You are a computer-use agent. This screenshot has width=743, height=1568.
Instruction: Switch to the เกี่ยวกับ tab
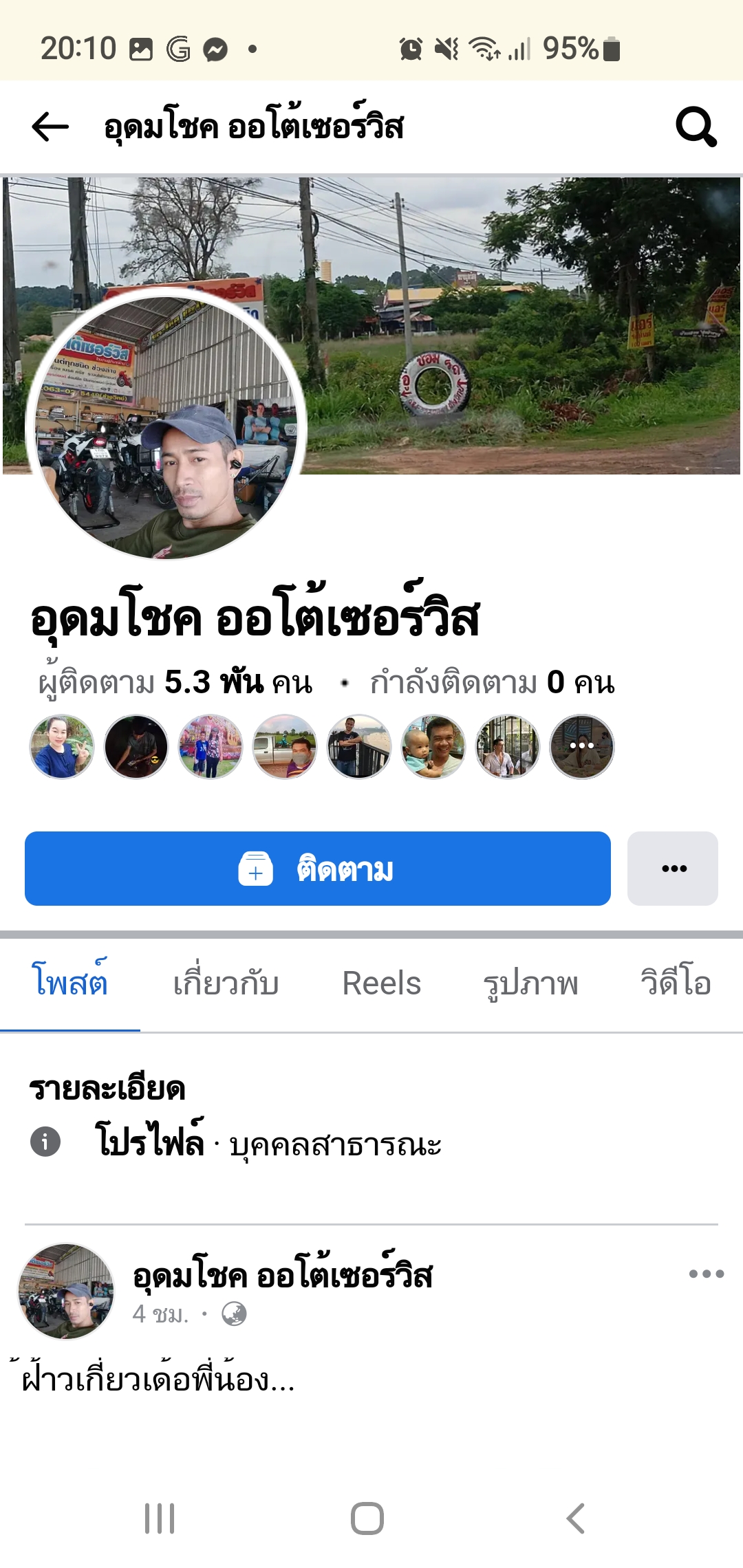point(226,983)
